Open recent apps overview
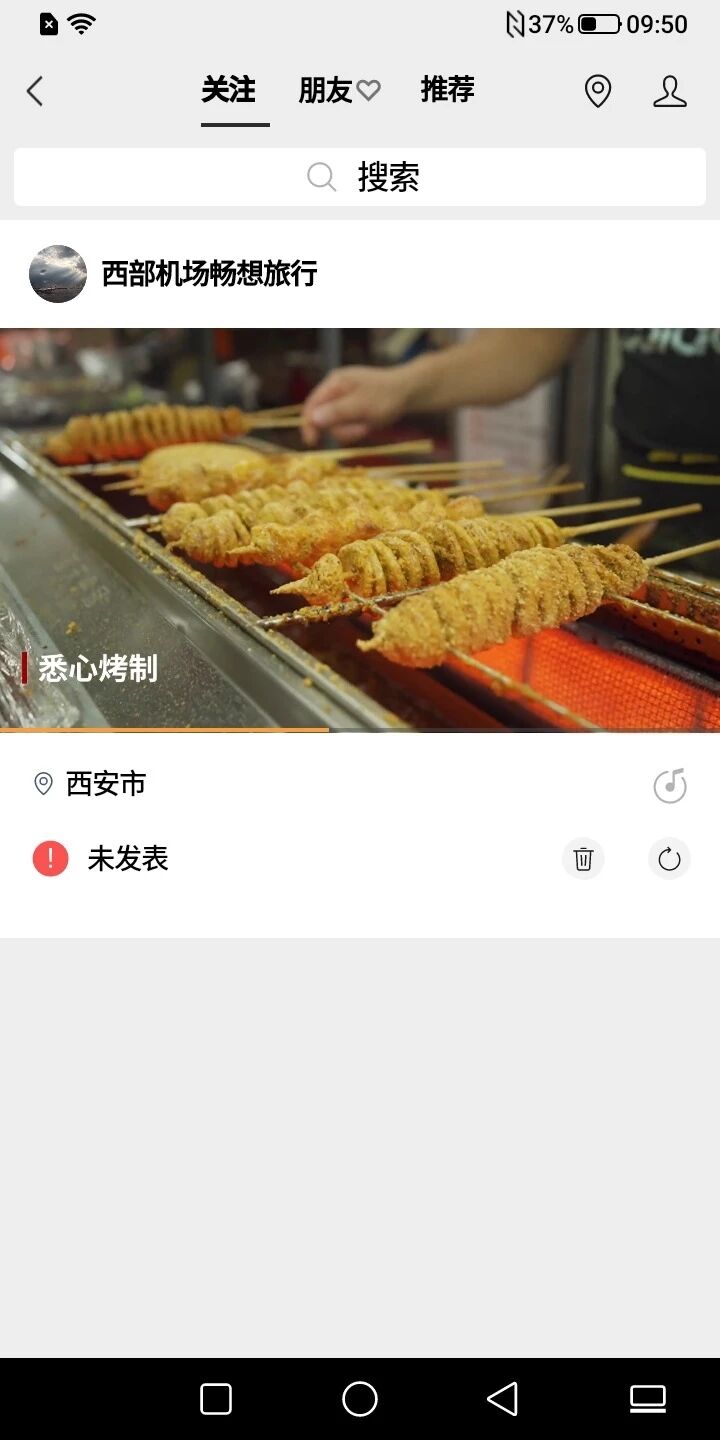Viewport: 720px width, 1440px height. [216, 1399]
